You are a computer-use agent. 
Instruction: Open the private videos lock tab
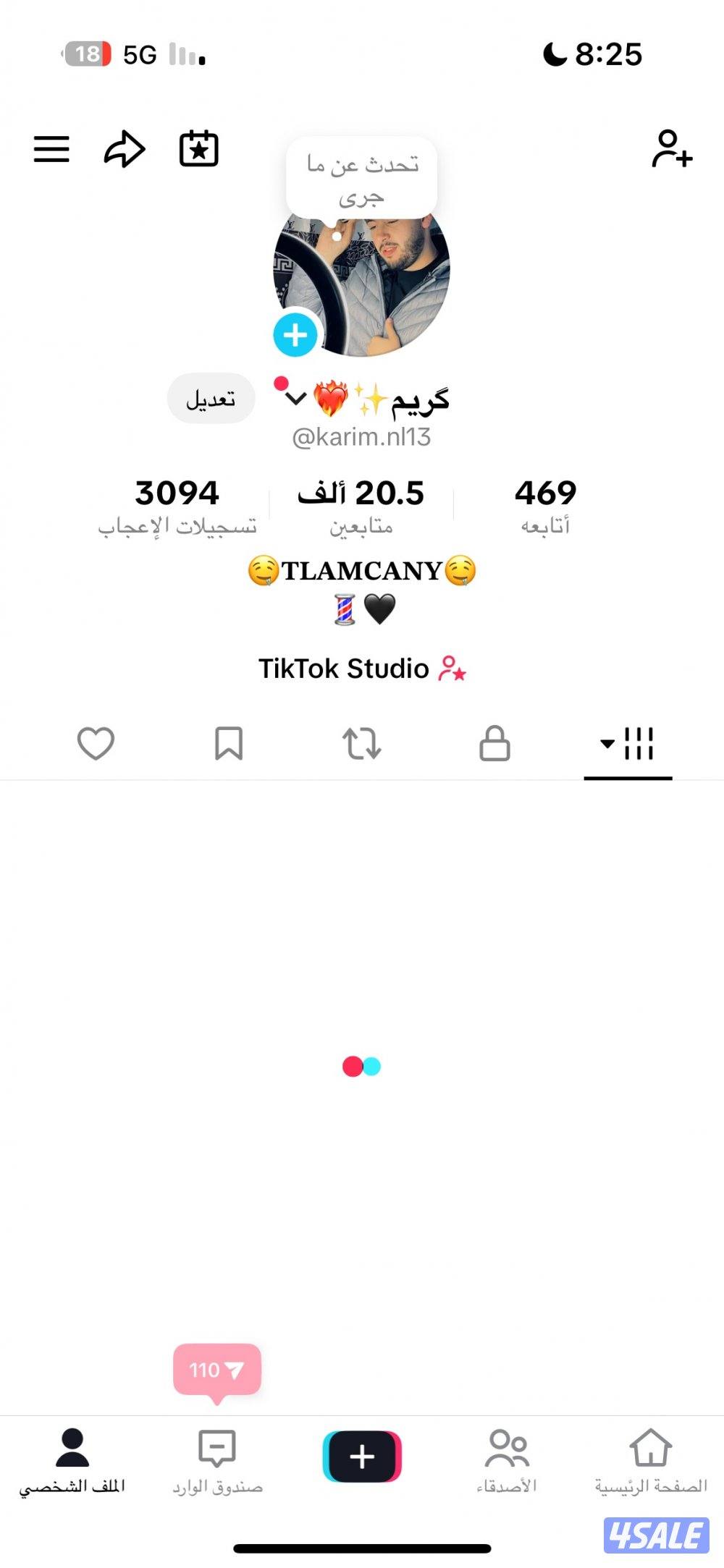click(x=494, y=742)
